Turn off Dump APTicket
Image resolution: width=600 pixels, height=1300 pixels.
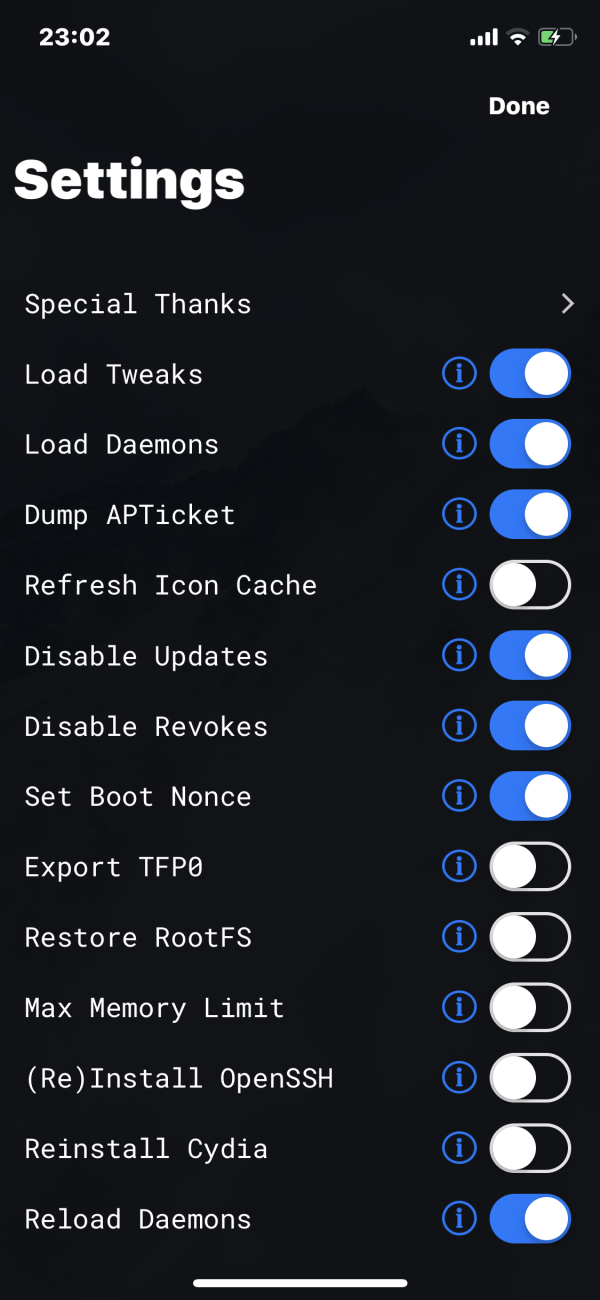click(529, 515)
